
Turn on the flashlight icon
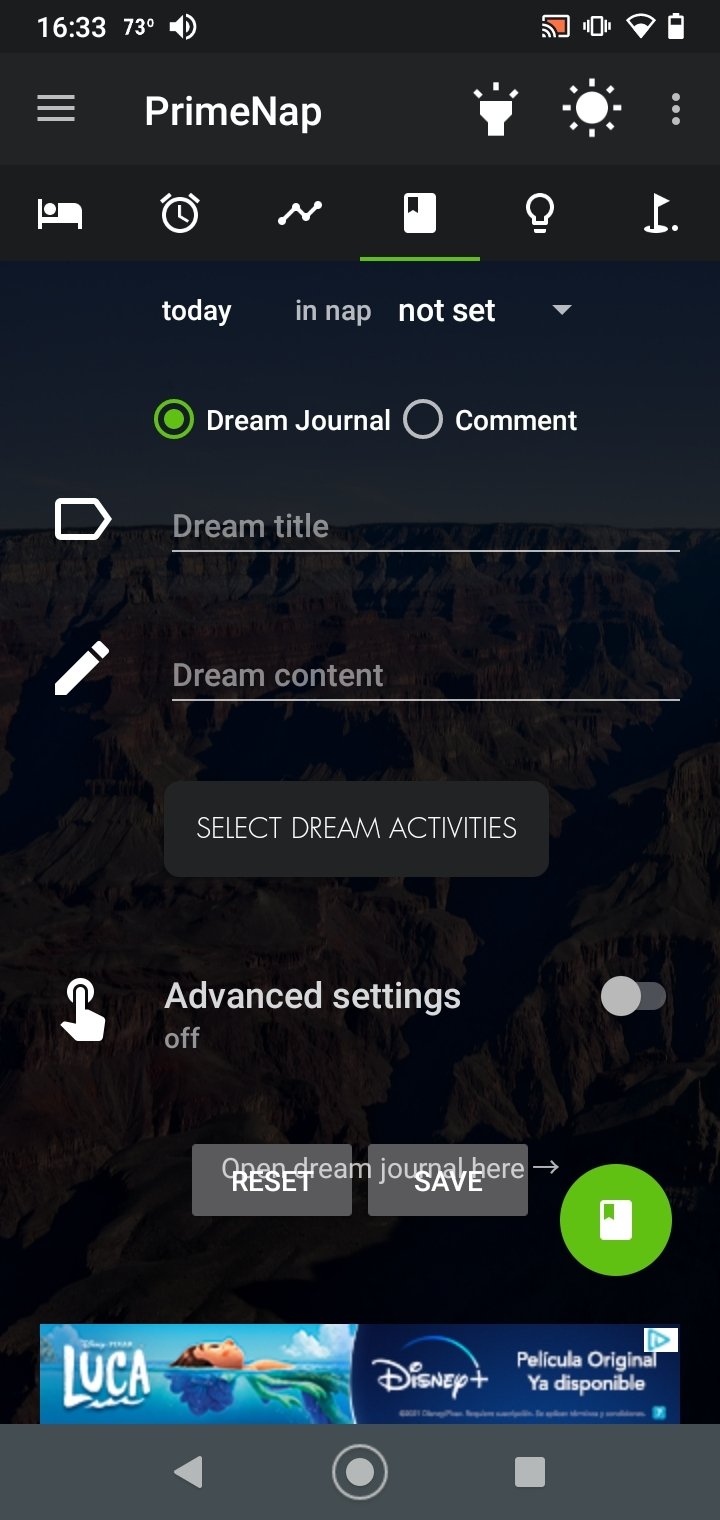point(495,109)
